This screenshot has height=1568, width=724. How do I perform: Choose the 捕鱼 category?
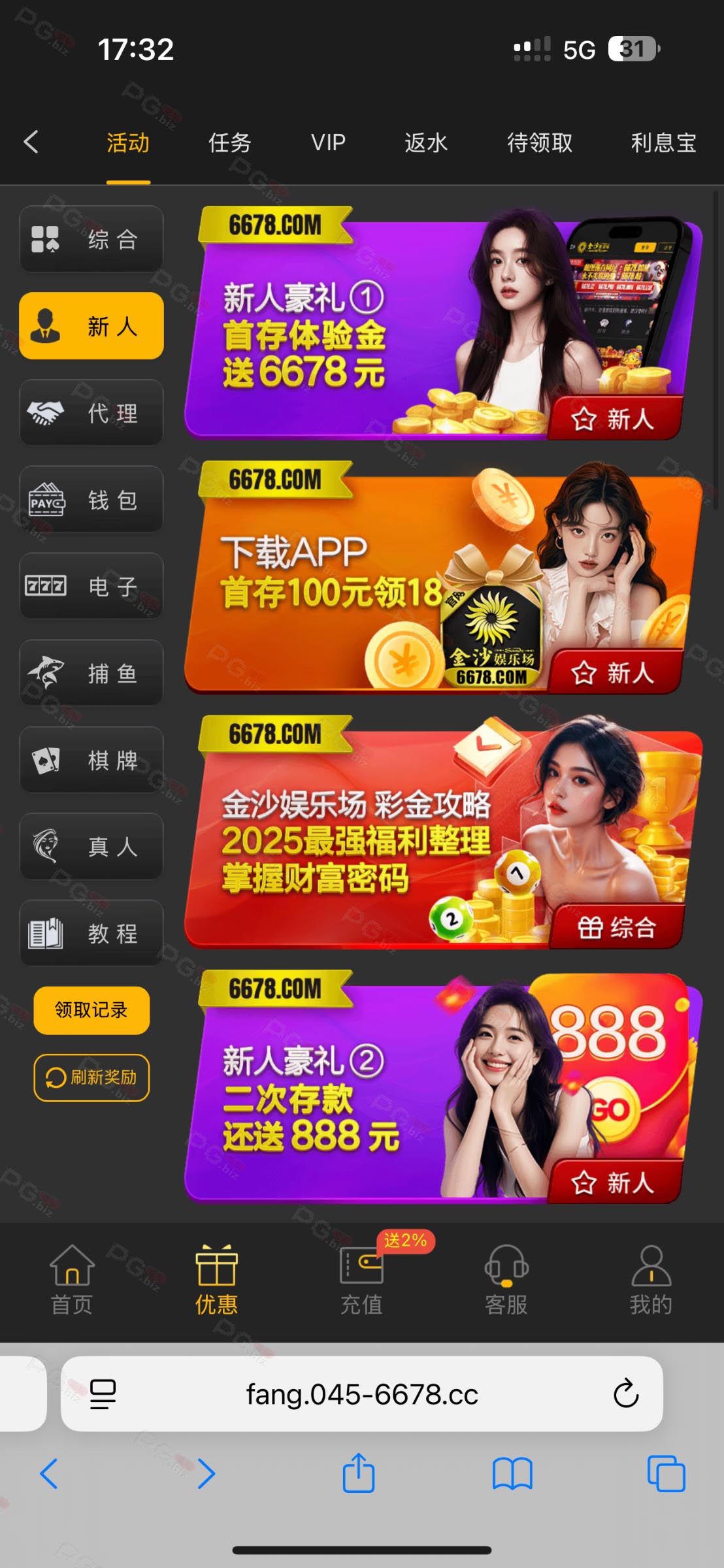click(x=91, y=673)
